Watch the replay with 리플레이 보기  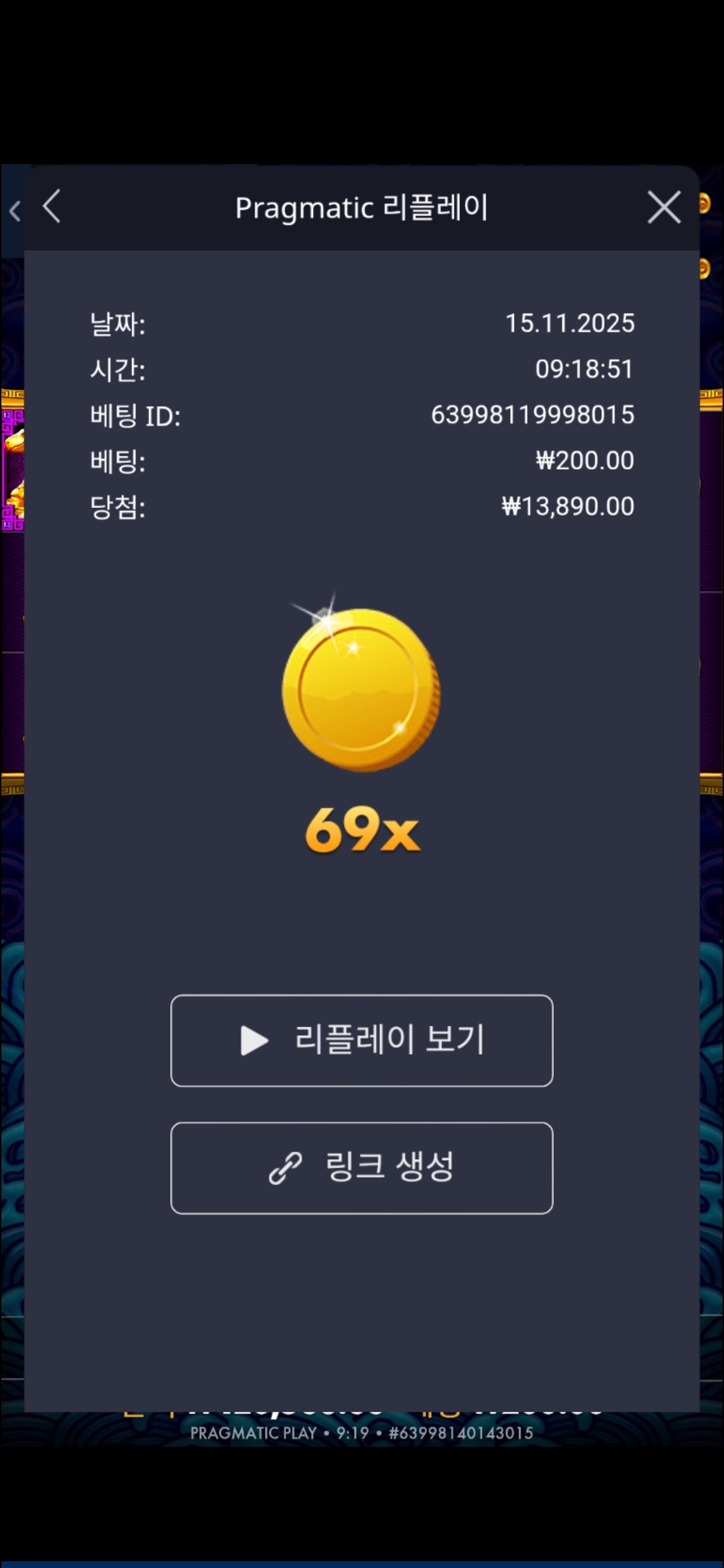click(x=362, y=1041)
